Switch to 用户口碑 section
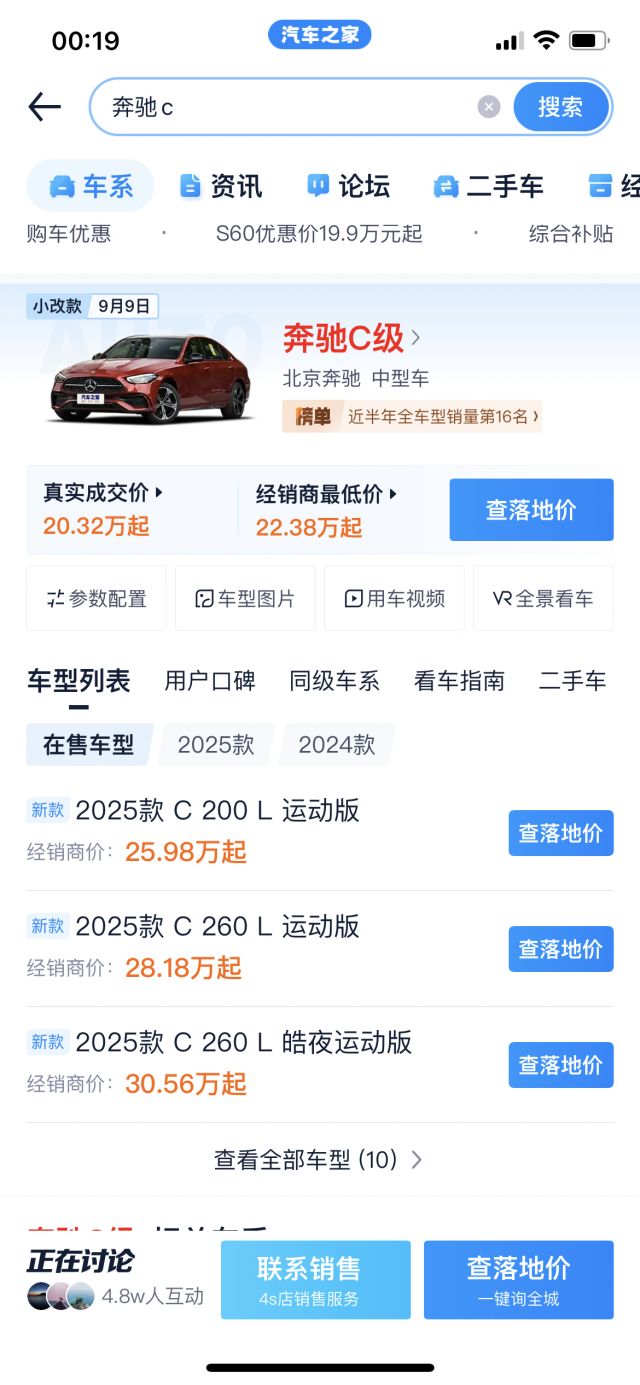This screenshot has height=1385, width=640. click(x=210, y=681)
